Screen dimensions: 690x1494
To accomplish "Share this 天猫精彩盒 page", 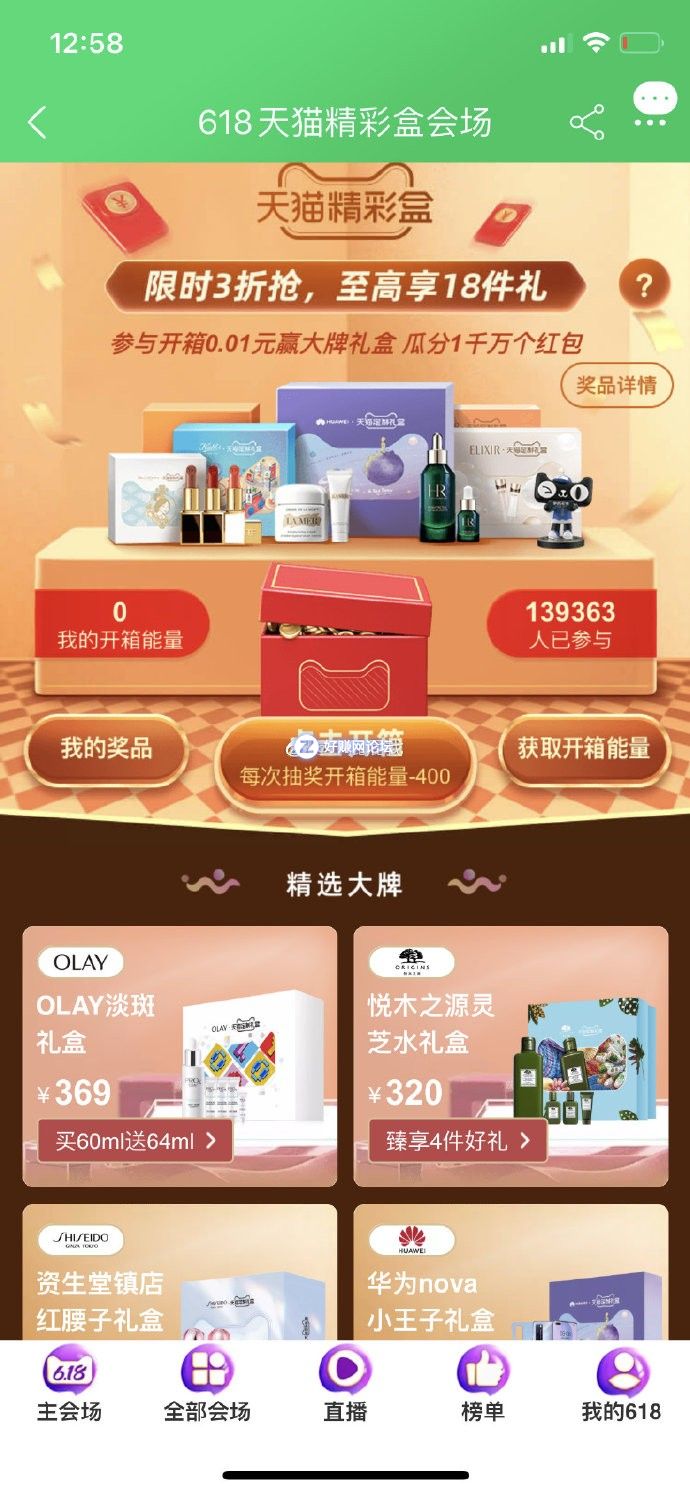I will click(x=587, y=123).
